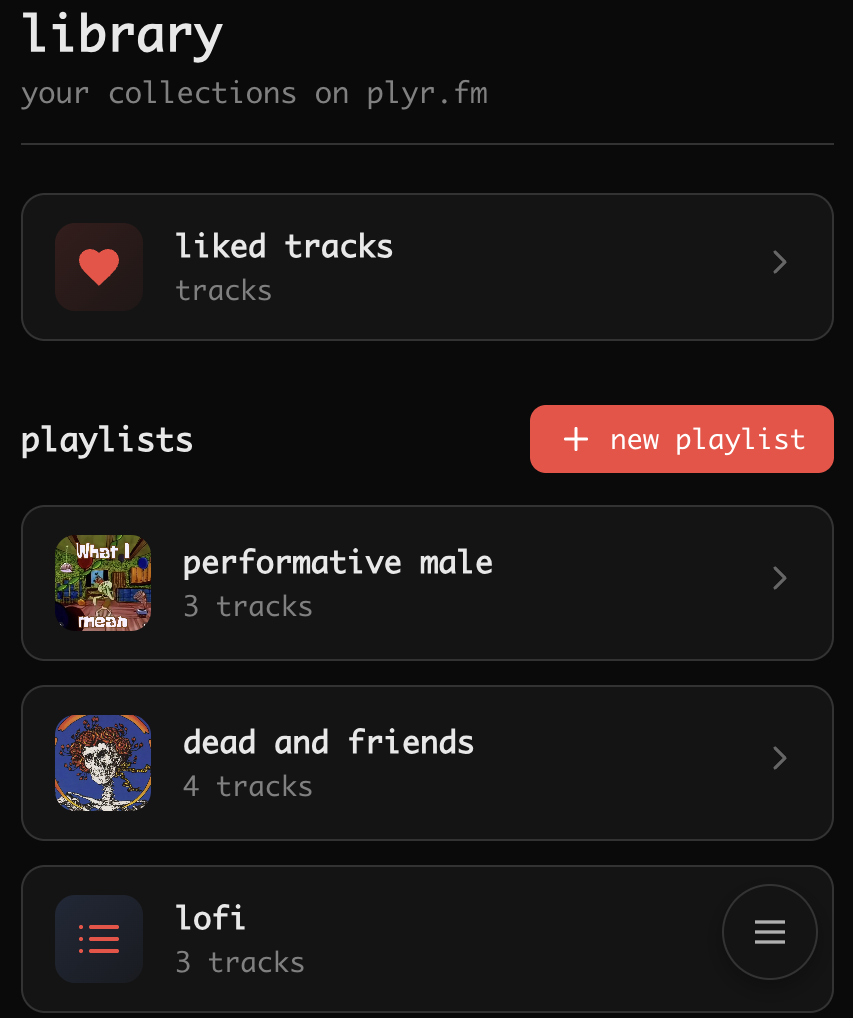This screenshot has height=1018, width=853.
Task: Create a new playlist
Action: click(681, 439)
